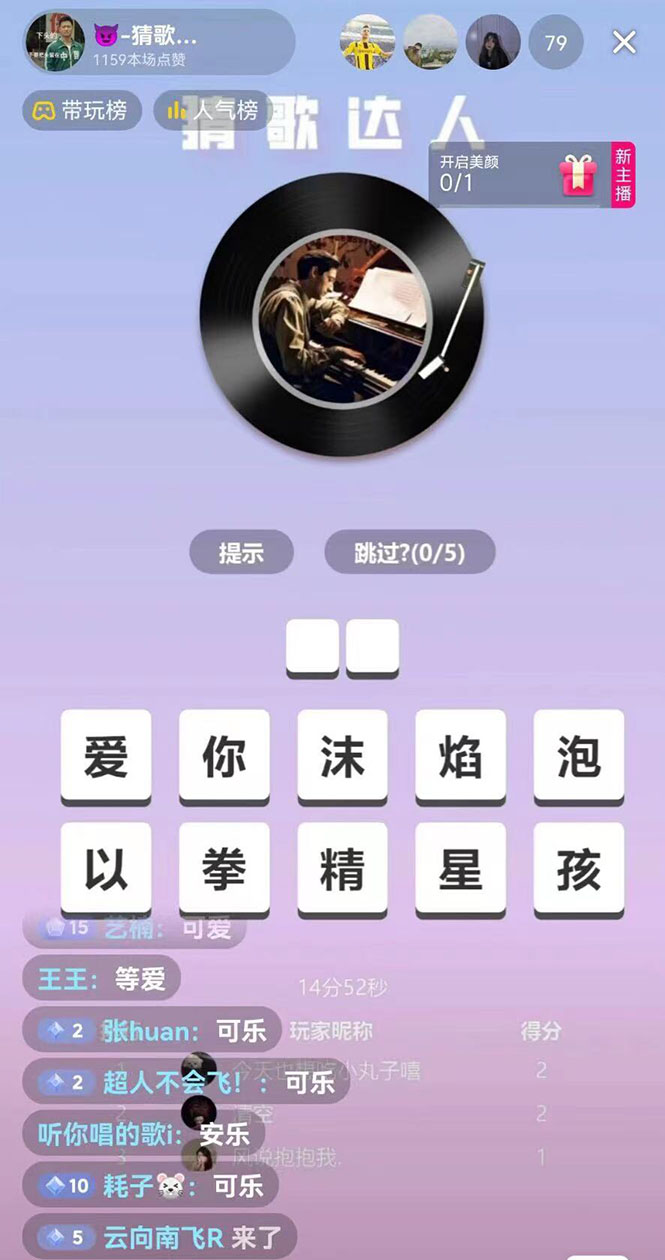Choose the 孩 character tile
This screenshot has width=665, height=1260.
578,868
